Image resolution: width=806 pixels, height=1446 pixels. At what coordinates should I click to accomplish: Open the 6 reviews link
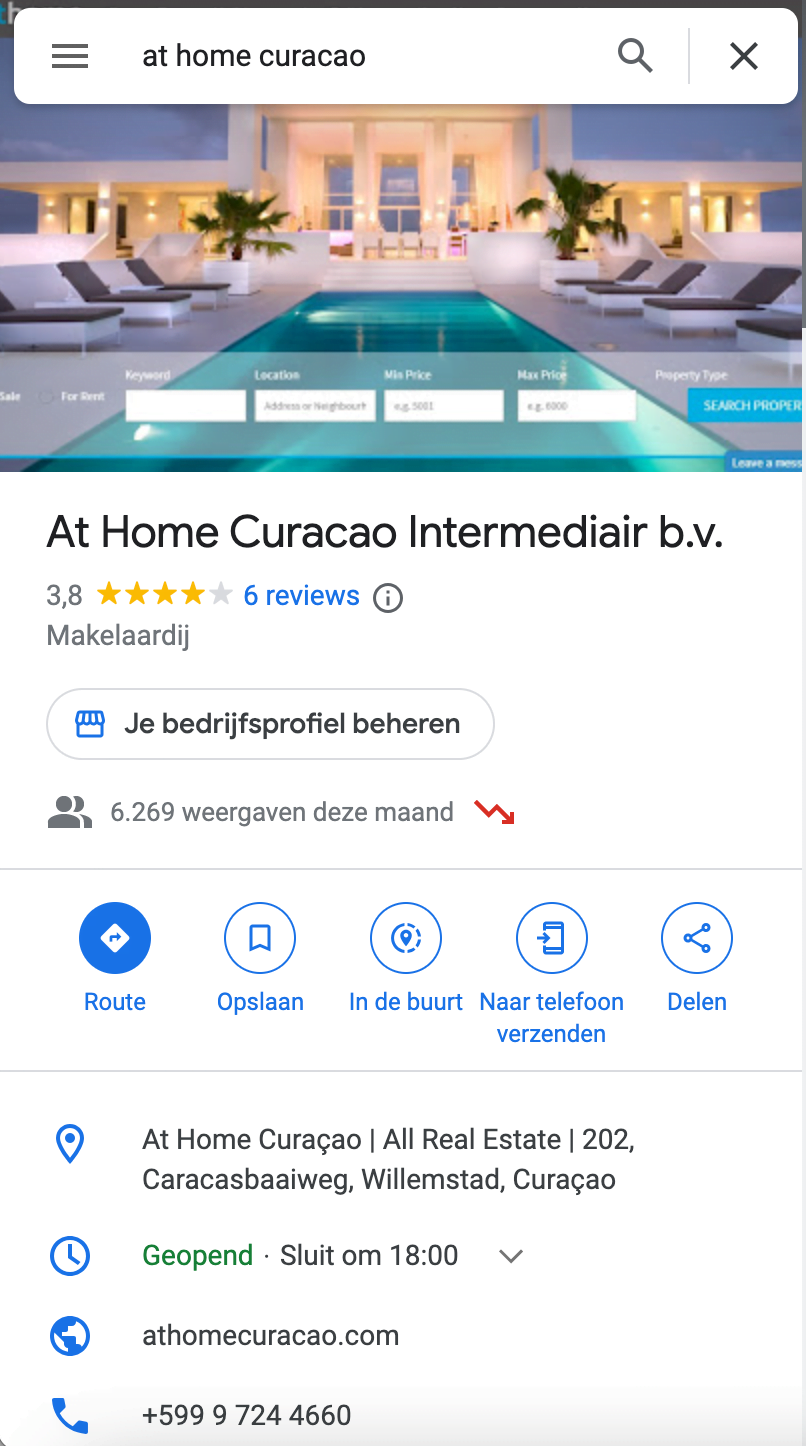tap(301, 596)
